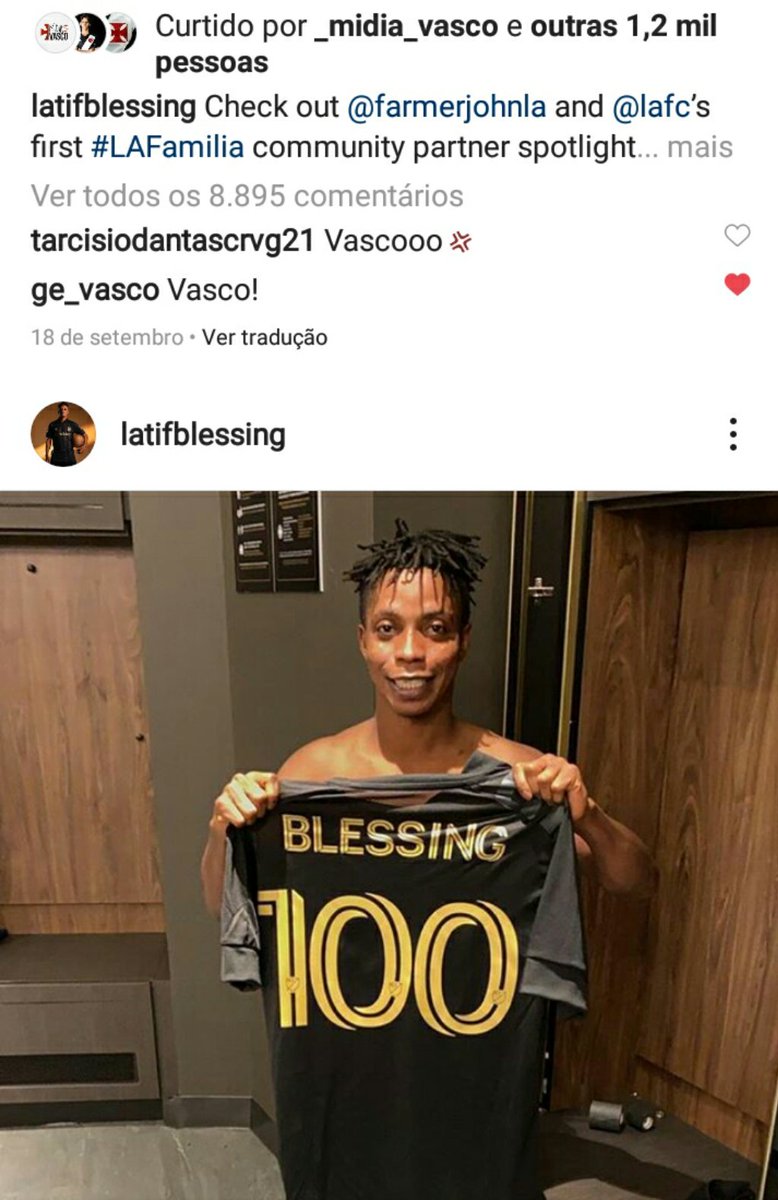Open _midia_vasco profile from likes line

pyautogui.click(x=404, y=26)
